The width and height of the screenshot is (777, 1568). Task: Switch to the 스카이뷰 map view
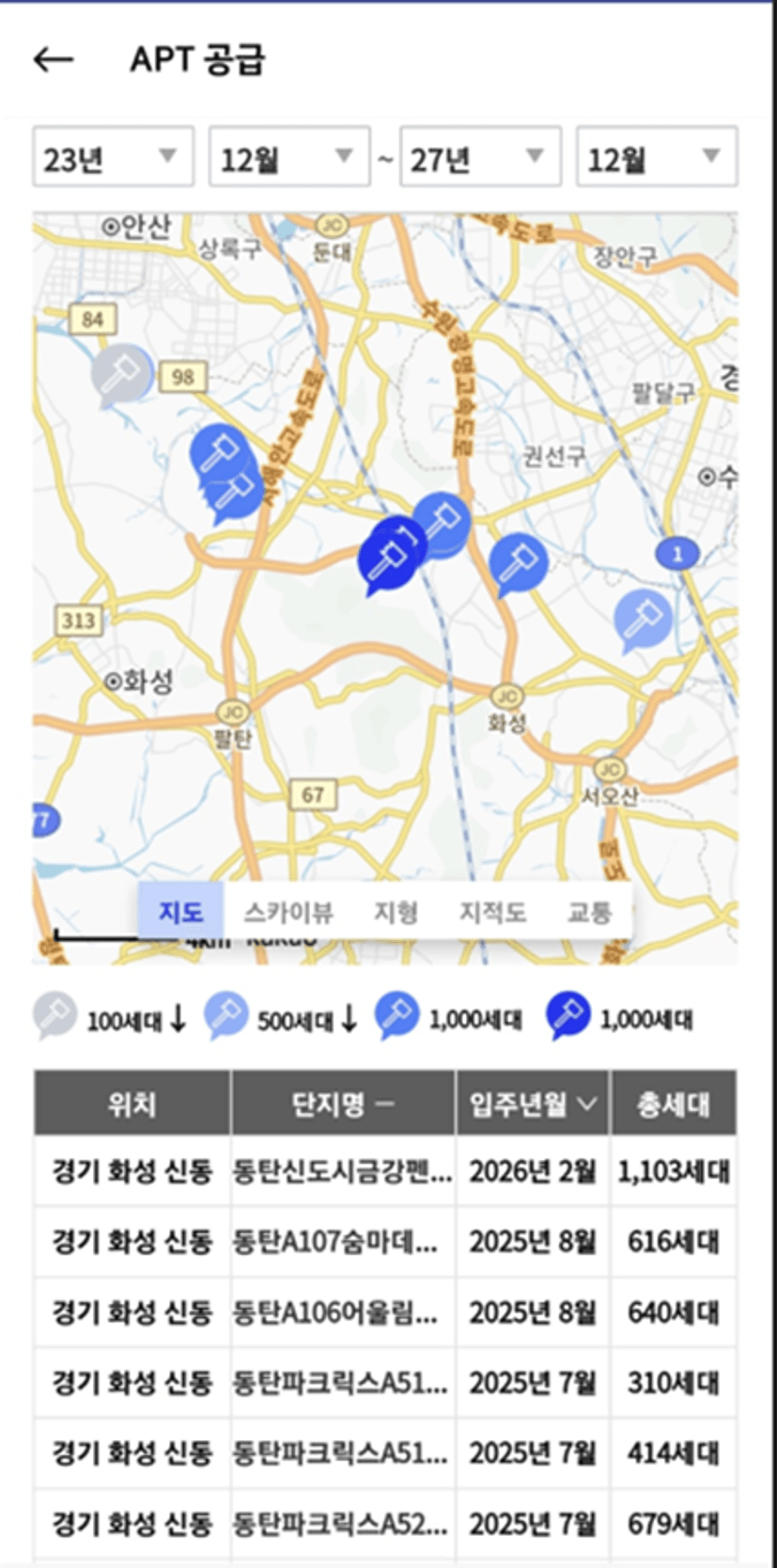click(288, 911)
